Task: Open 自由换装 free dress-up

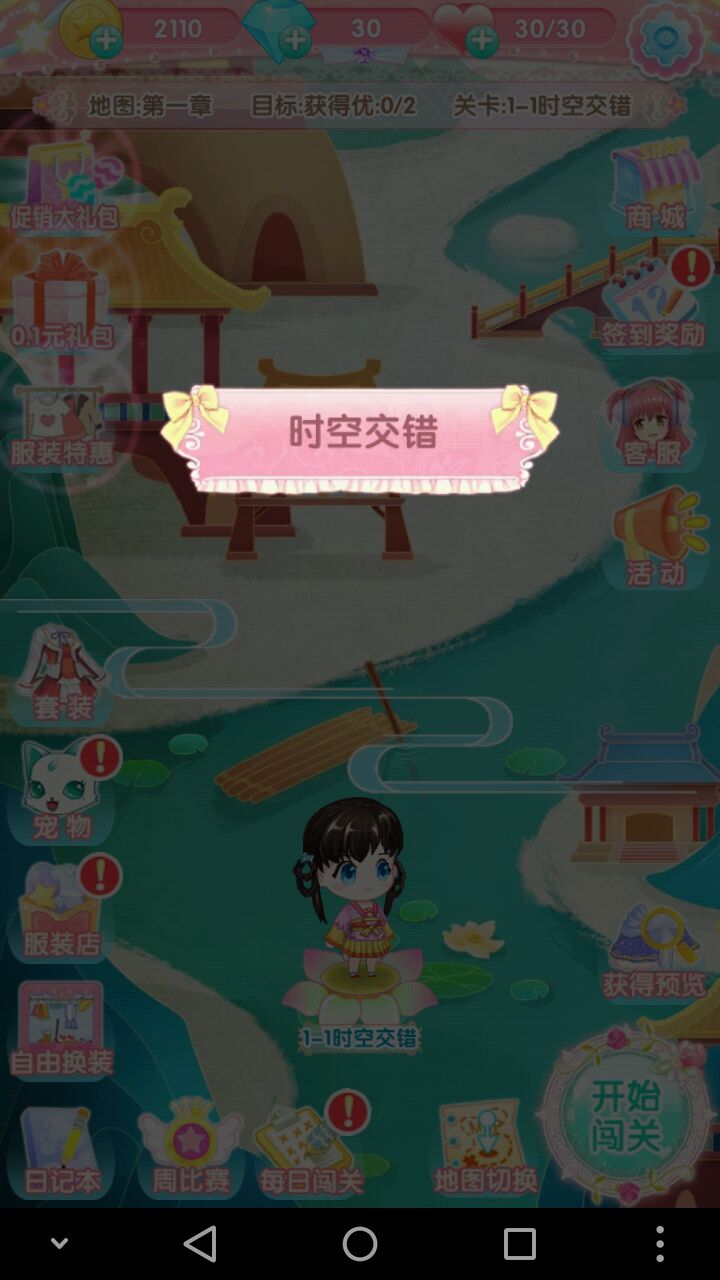Action: (x=61, y=1030)
